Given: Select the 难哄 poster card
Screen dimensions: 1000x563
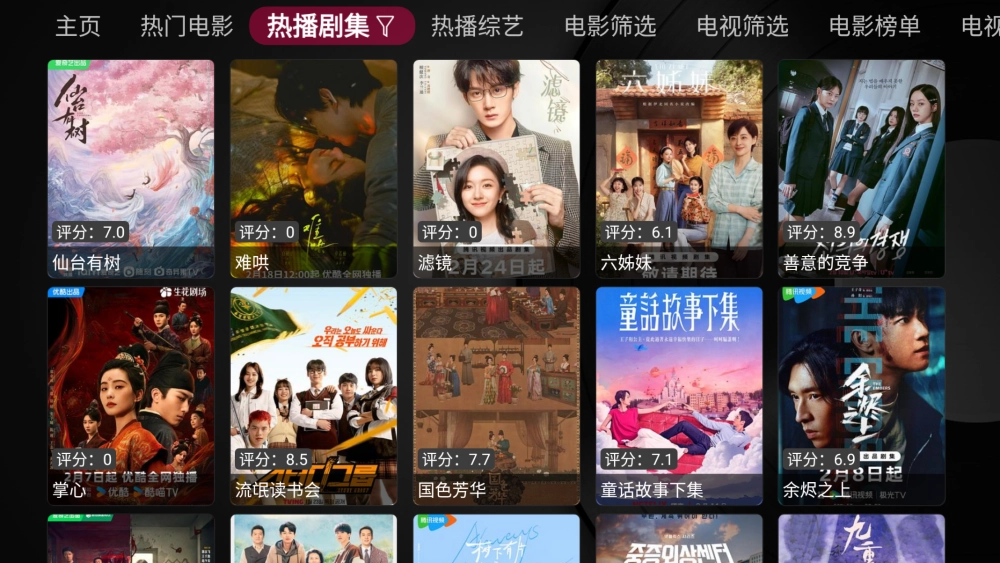Looking at the screenshot, I should tap(314, 168).
